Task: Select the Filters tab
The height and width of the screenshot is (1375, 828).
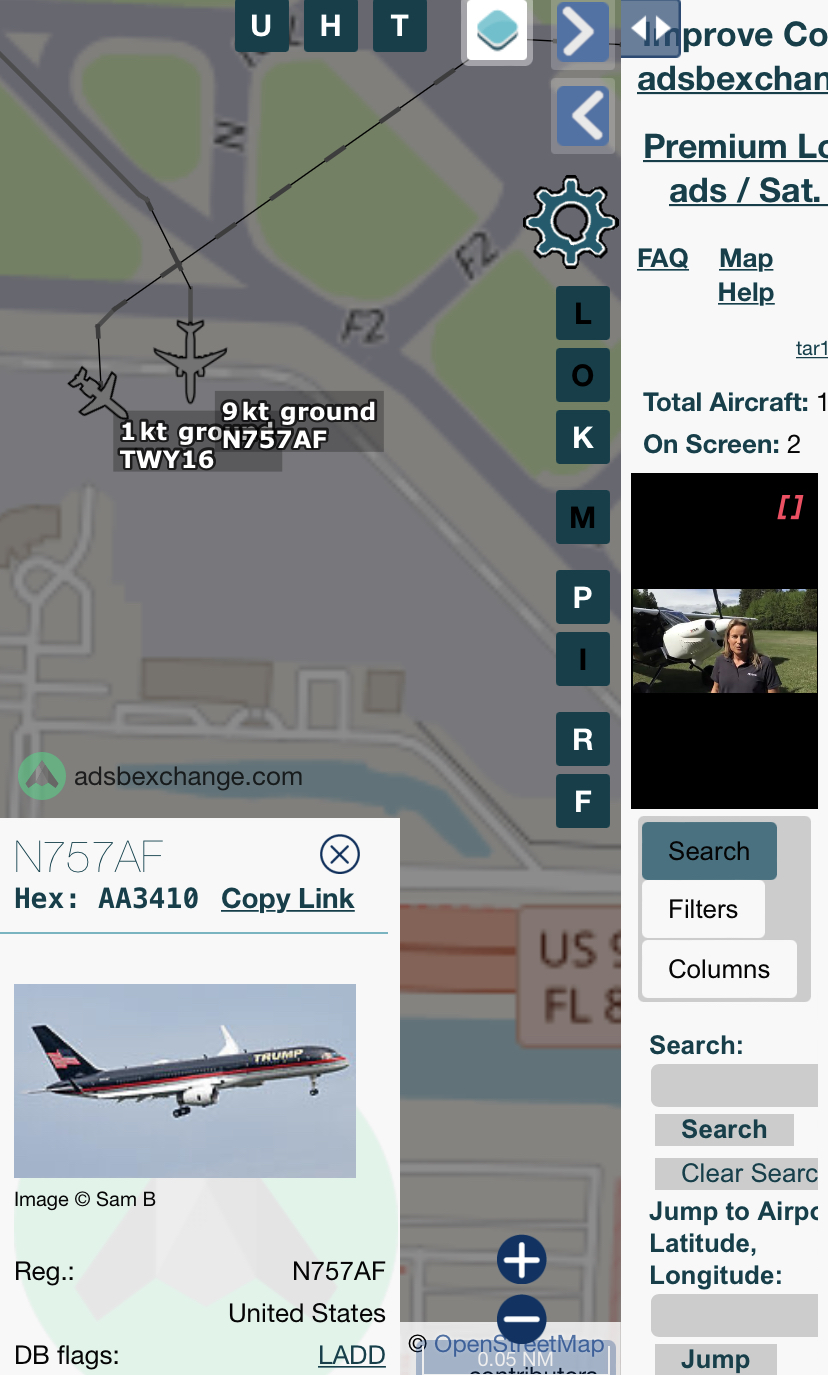Action: click(x=703, y=909)
